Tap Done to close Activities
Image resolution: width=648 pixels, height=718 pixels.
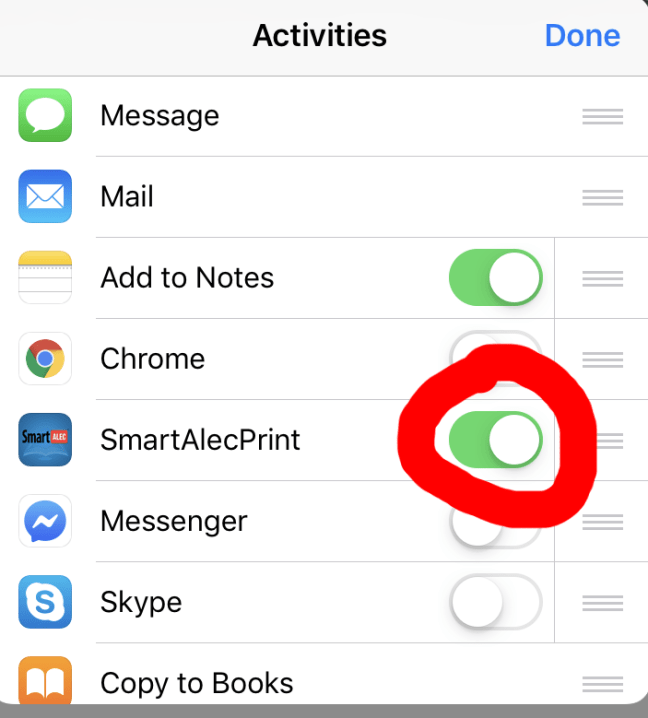(x=582, y=36)
